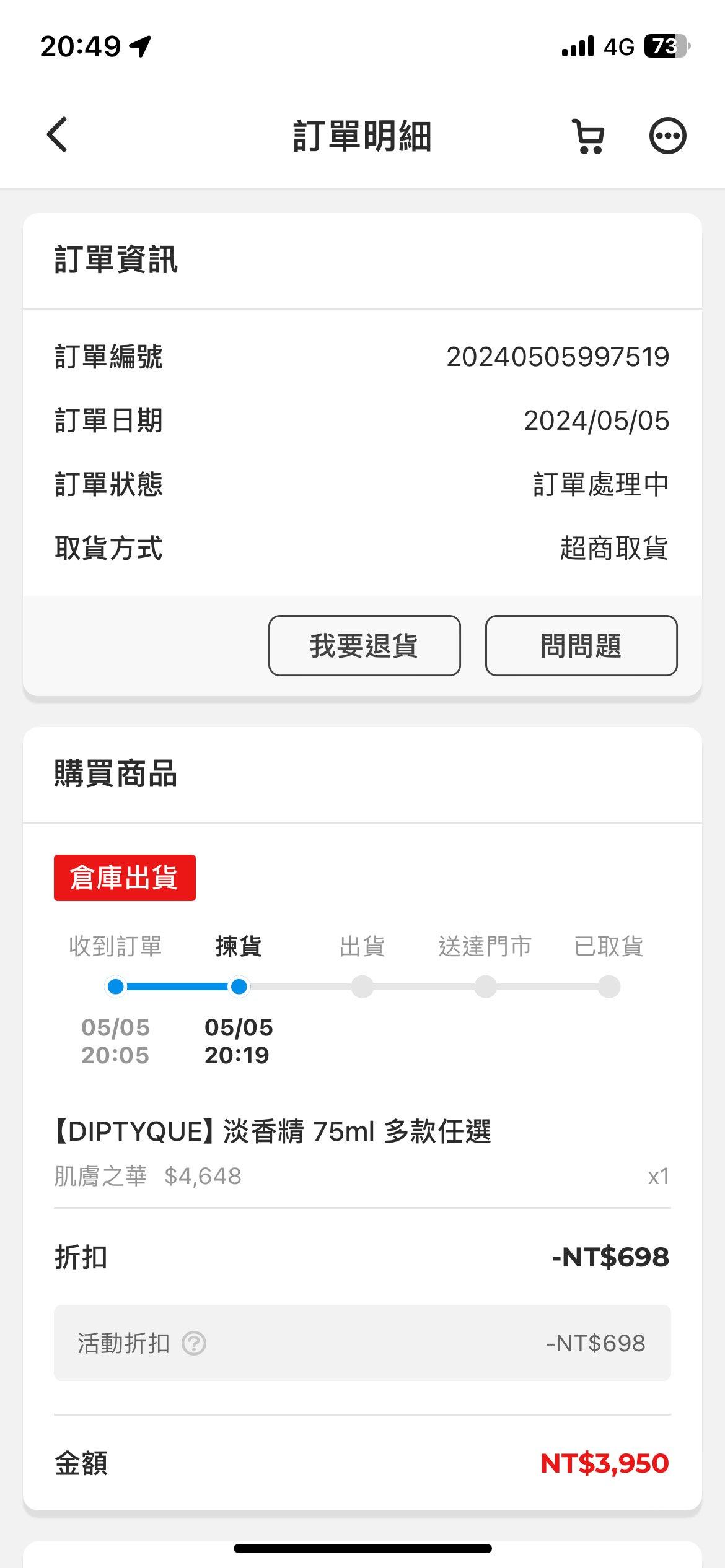Go back from the order details page

point(57,135)
